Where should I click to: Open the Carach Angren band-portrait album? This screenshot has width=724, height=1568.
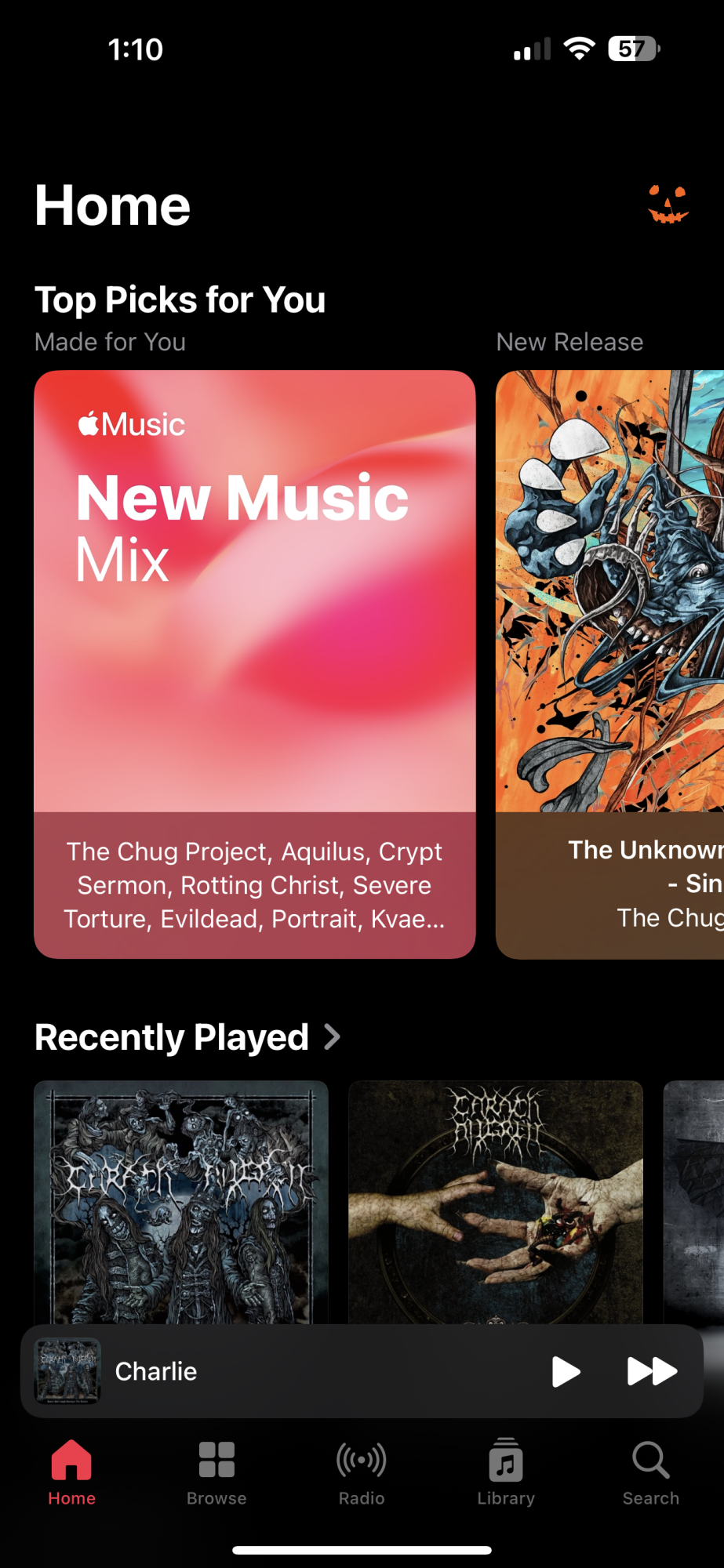(x=181, y=1202)
